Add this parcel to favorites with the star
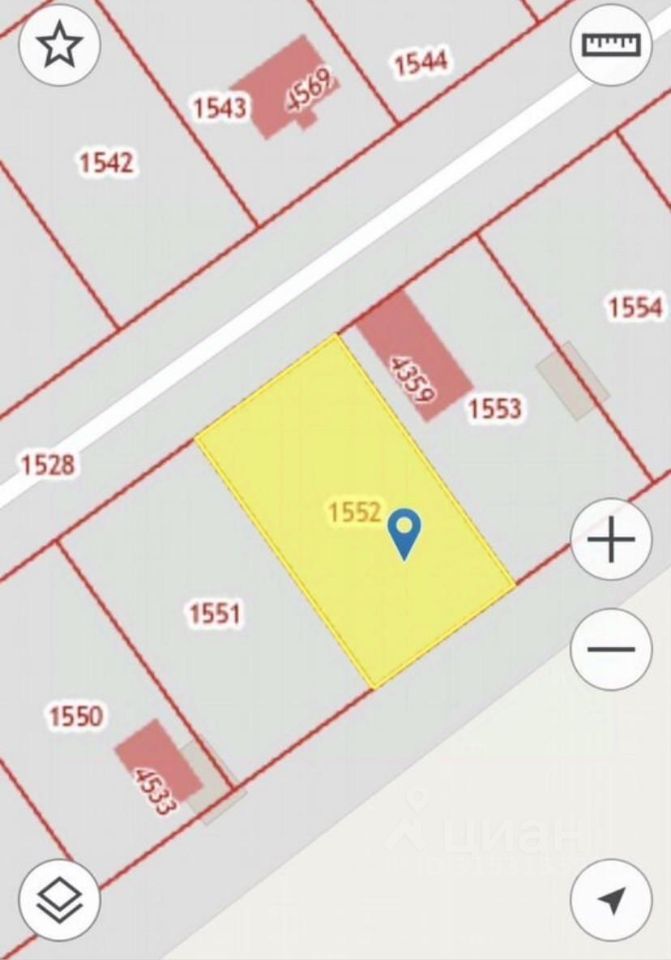 pos(59,45)
